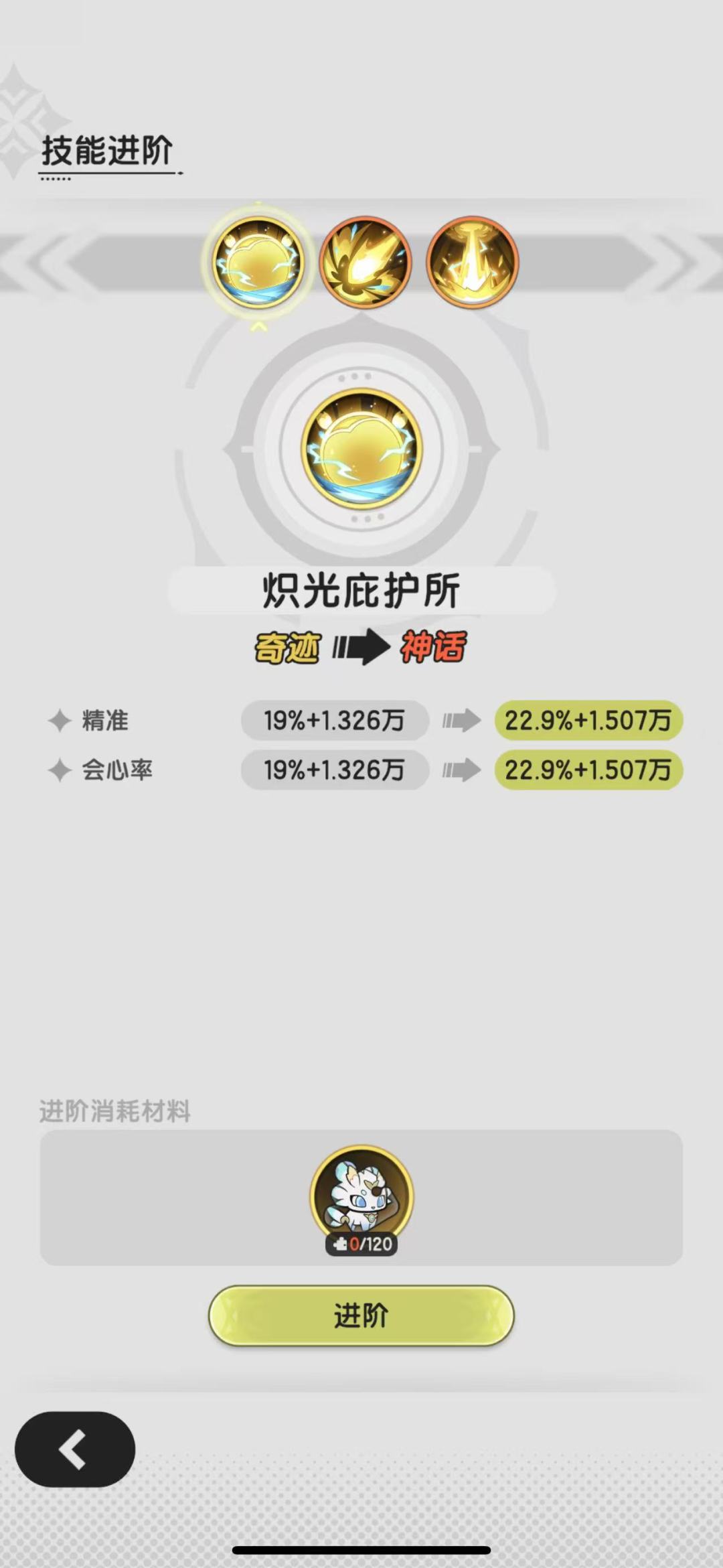Select the 19%+1.326万 current 会心率 value

(x=333, y=770)
